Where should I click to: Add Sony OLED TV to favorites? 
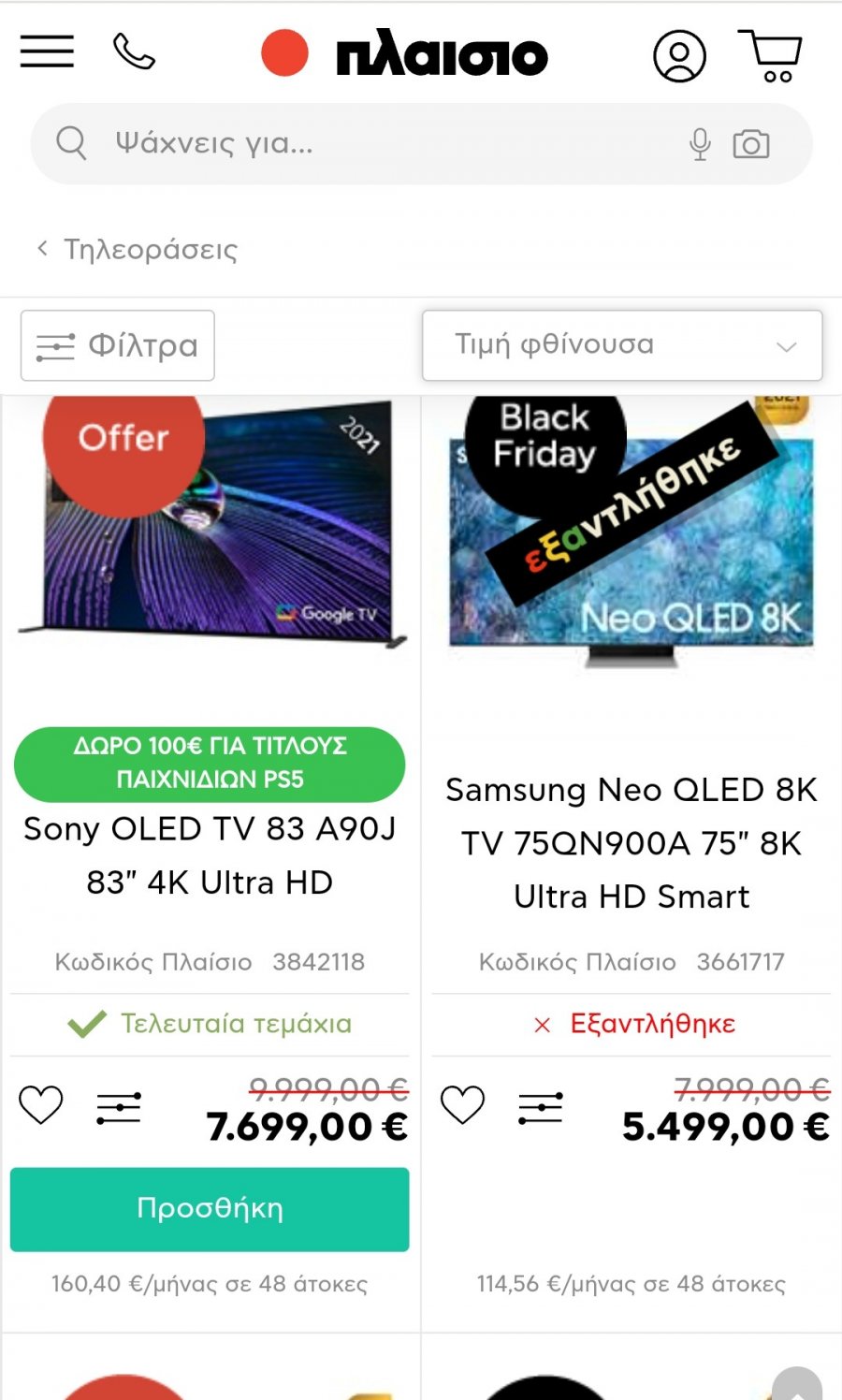coord(41,1106)
